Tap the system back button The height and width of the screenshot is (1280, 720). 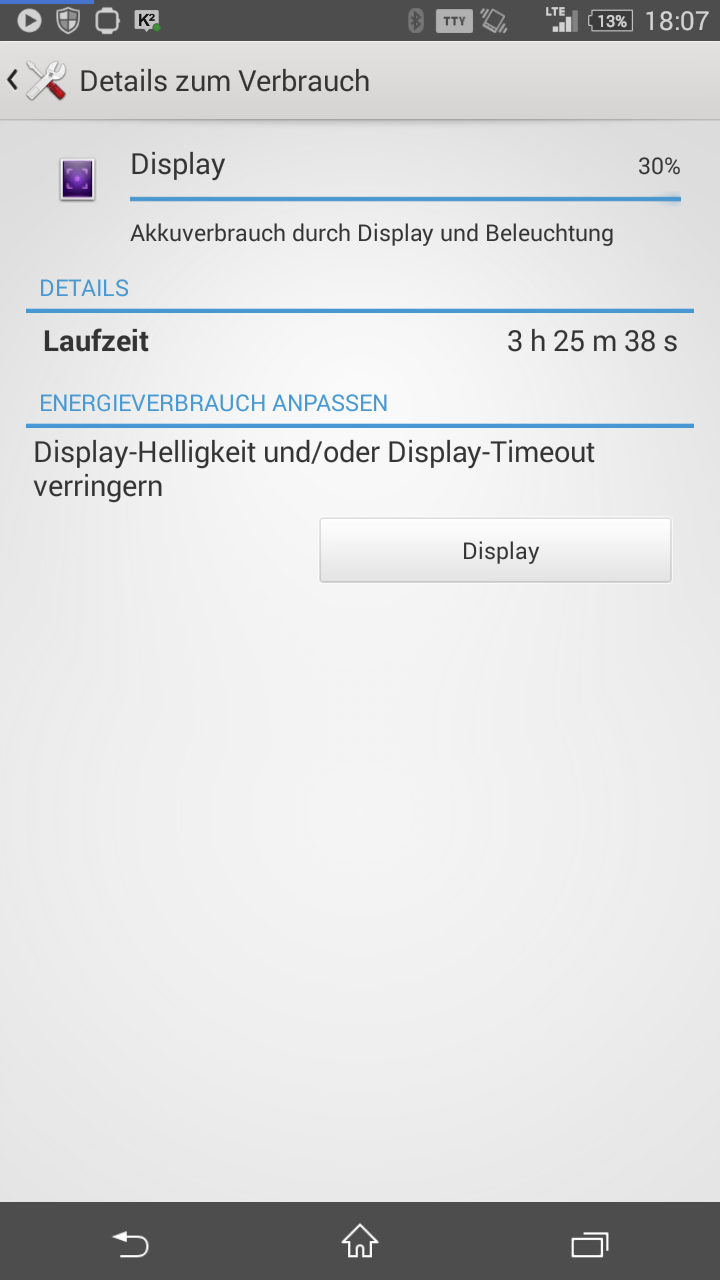pos(130,1243)
